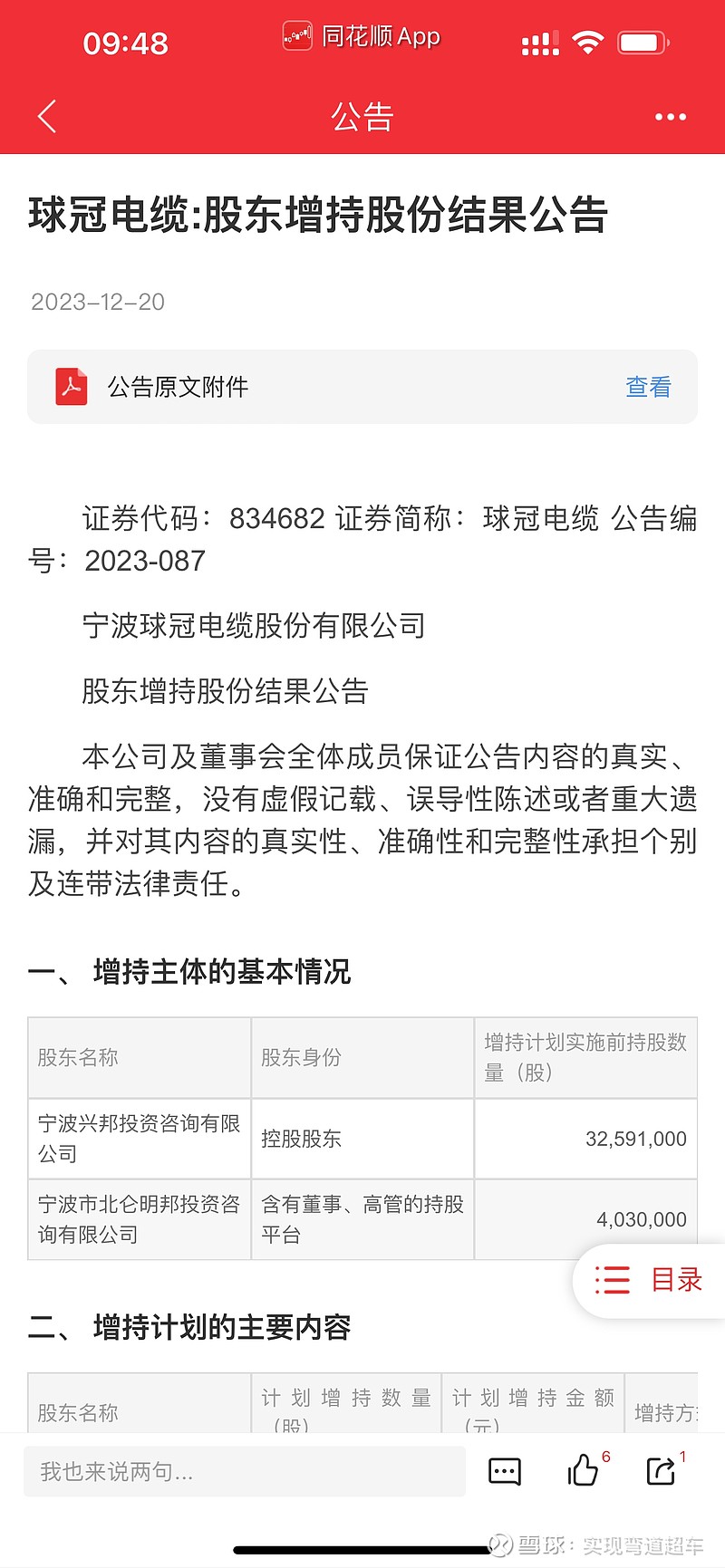Open the 查看 link to view attachment
The image size is (725, 1568).
click(x=648, y=387)
